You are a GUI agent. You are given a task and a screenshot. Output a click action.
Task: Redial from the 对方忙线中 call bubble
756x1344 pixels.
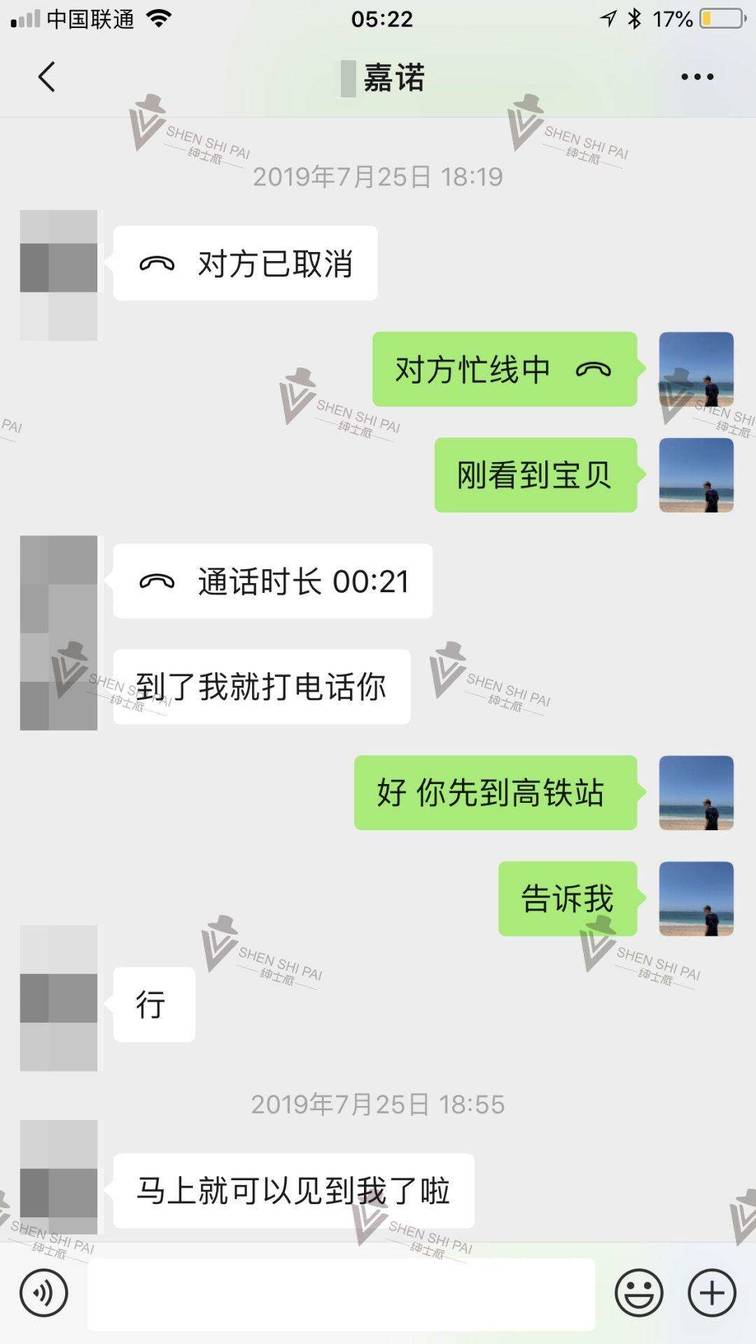pos(504,370)
